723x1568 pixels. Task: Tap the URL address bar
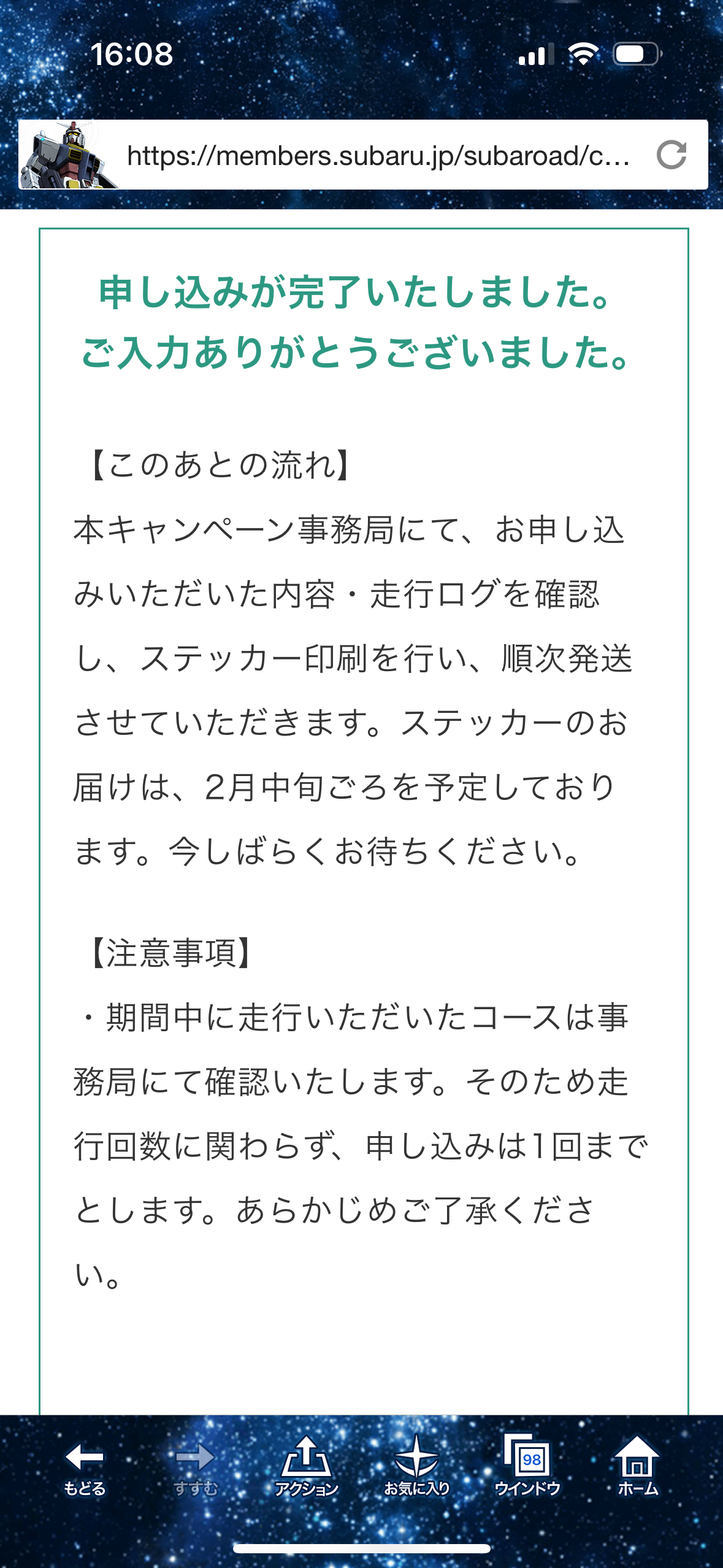tap(378, 155)
